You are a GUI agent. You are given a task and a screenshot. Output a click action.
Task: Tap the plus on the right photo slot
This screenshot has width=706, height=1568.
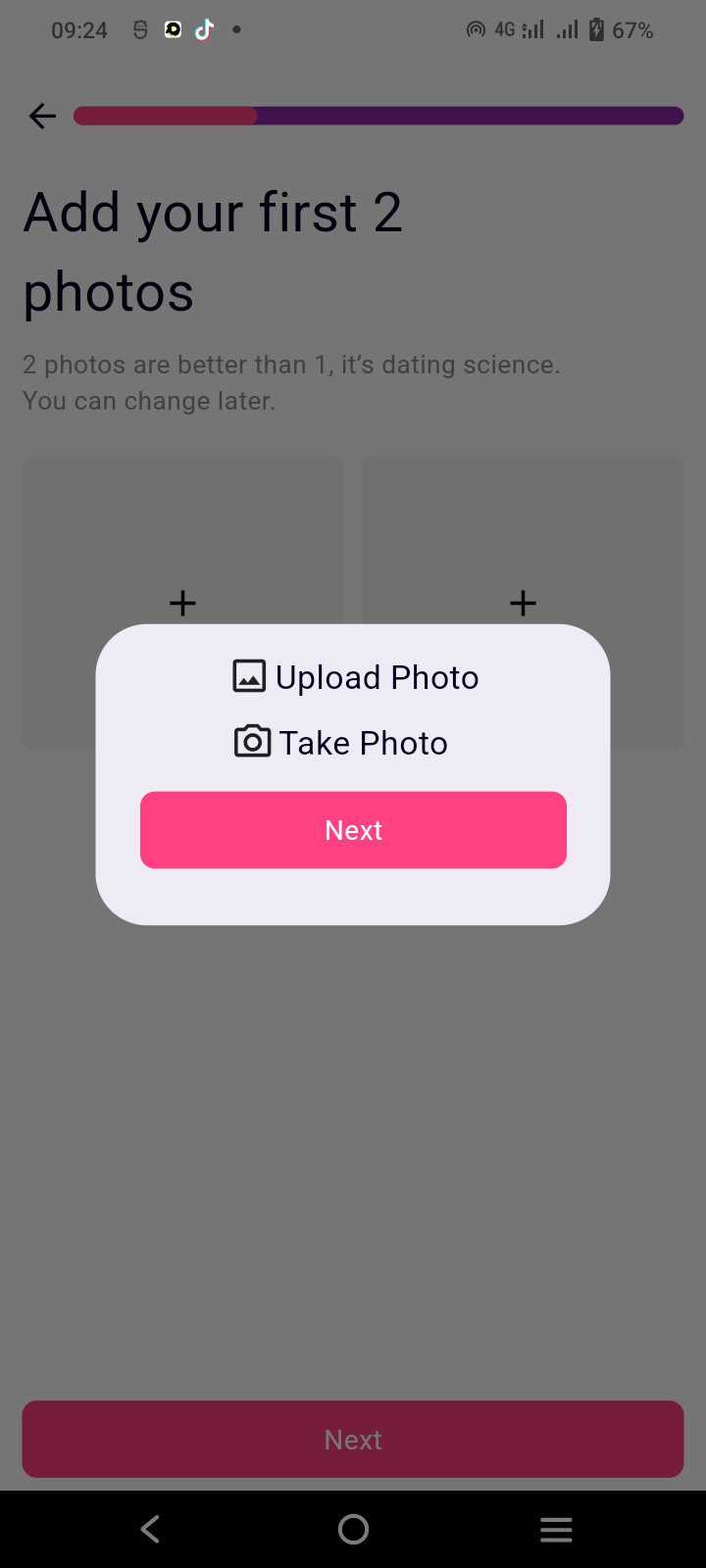(523, 602)
